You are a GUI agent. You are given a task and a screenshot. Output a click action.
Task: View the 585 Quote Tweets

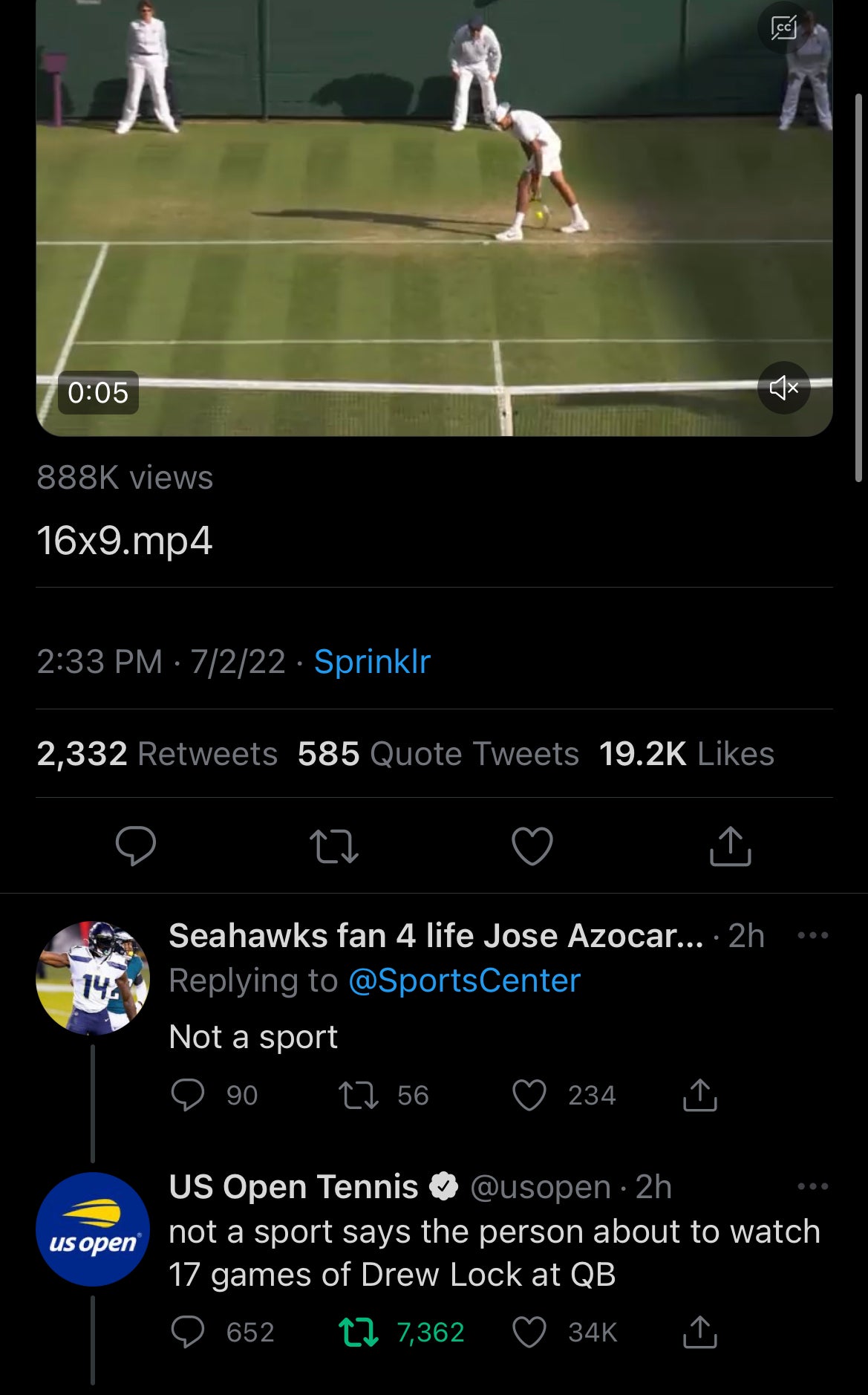(x=438, y=754)
